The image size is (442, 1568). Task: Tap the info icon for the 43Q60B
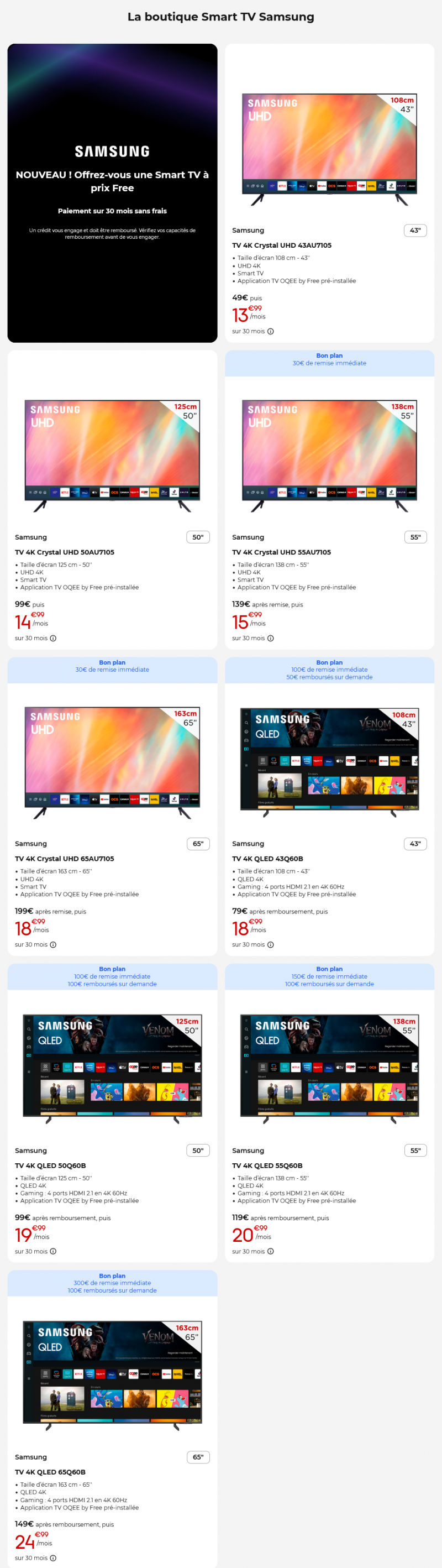(271, 945)
